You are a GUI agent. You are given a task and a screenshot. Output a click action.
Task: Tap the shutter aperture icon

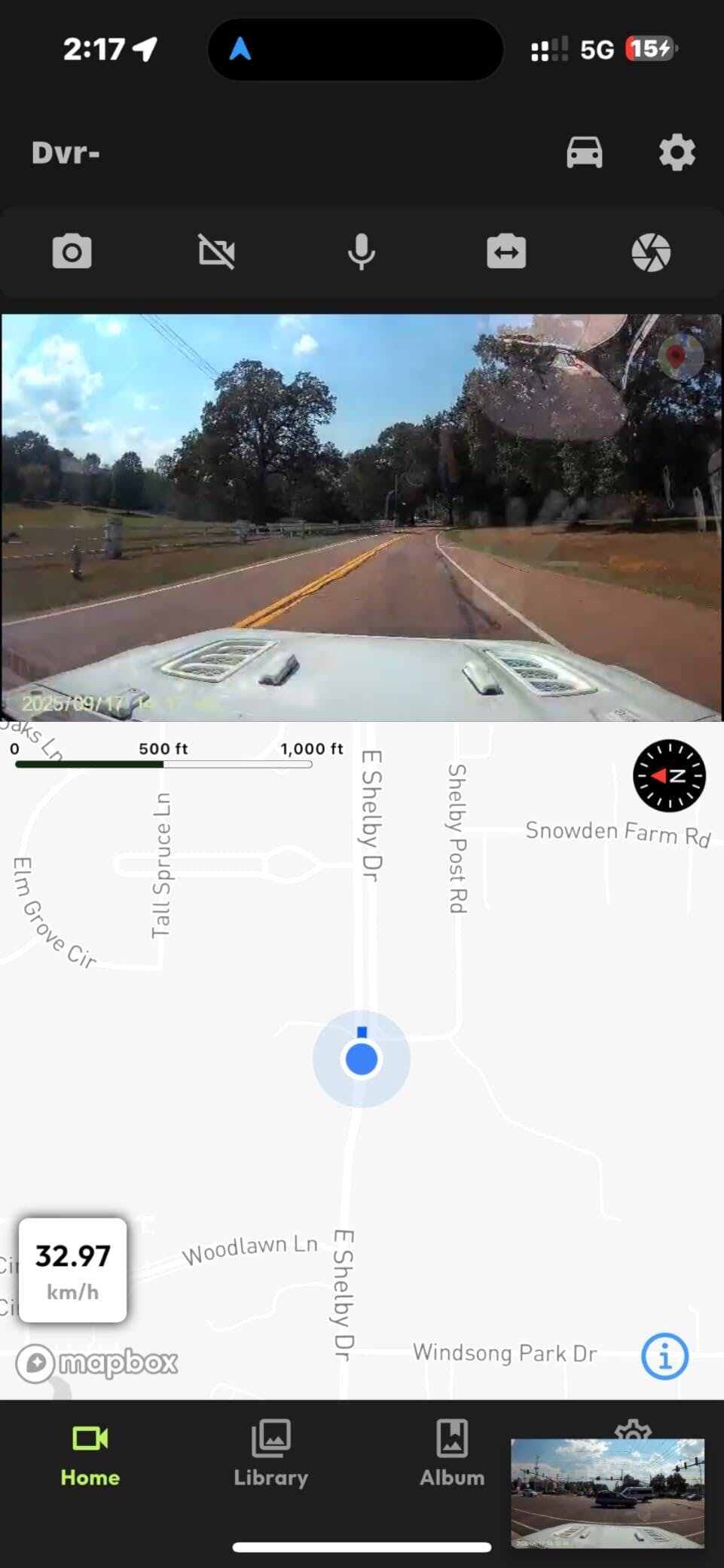pos(651,252)
